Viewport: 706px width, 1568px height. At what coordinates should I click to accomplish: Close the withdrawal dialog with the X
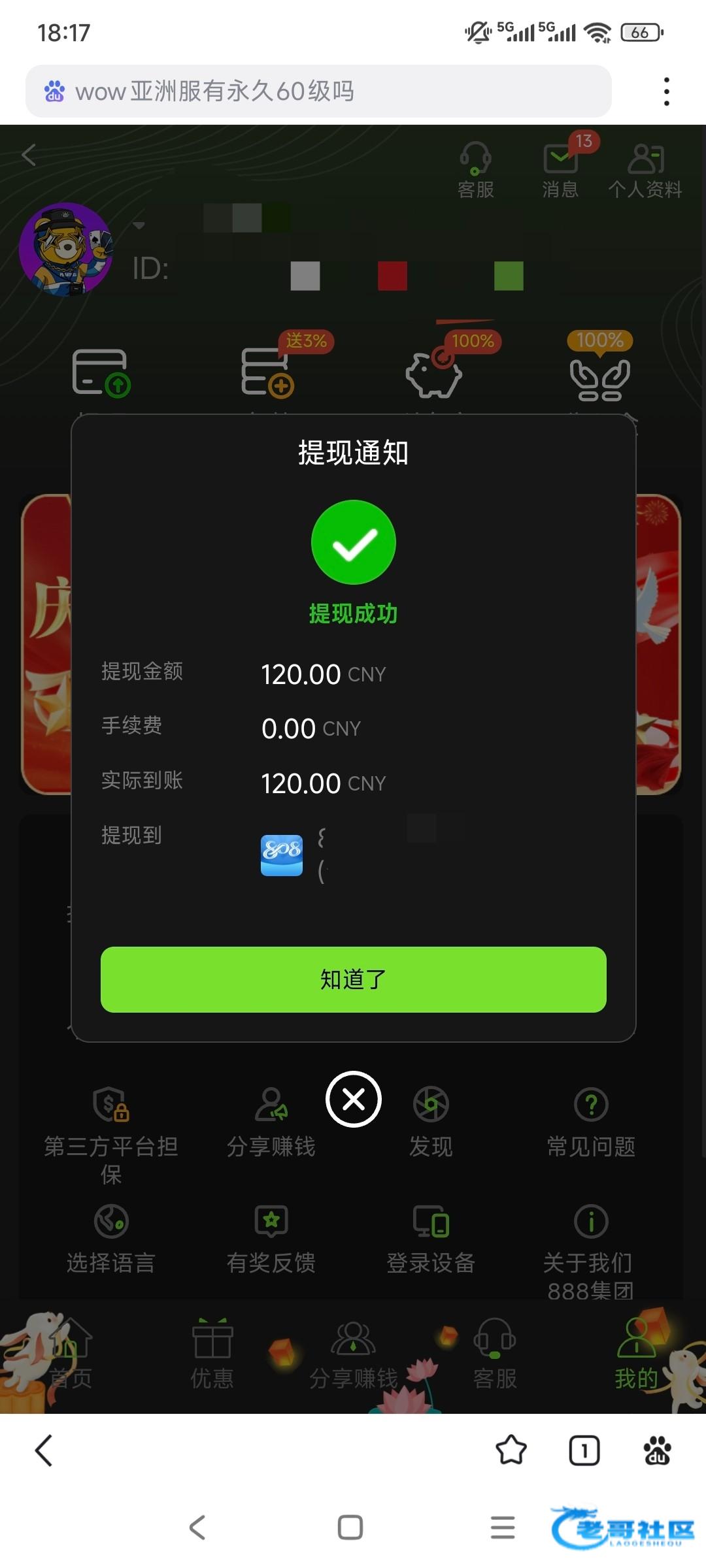point(354,1100)
